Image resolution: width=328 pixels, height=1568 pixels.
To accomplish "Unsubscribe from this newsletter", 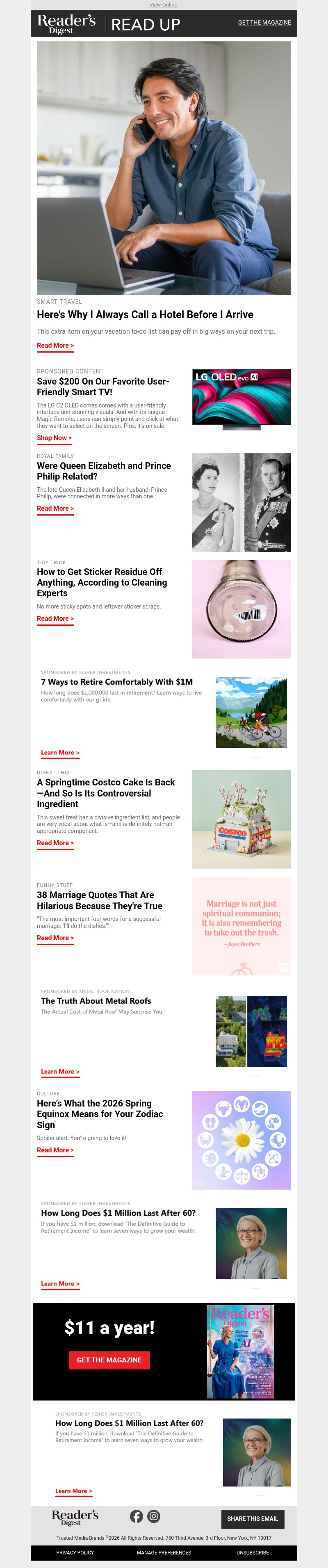I will coord(253,1553).
